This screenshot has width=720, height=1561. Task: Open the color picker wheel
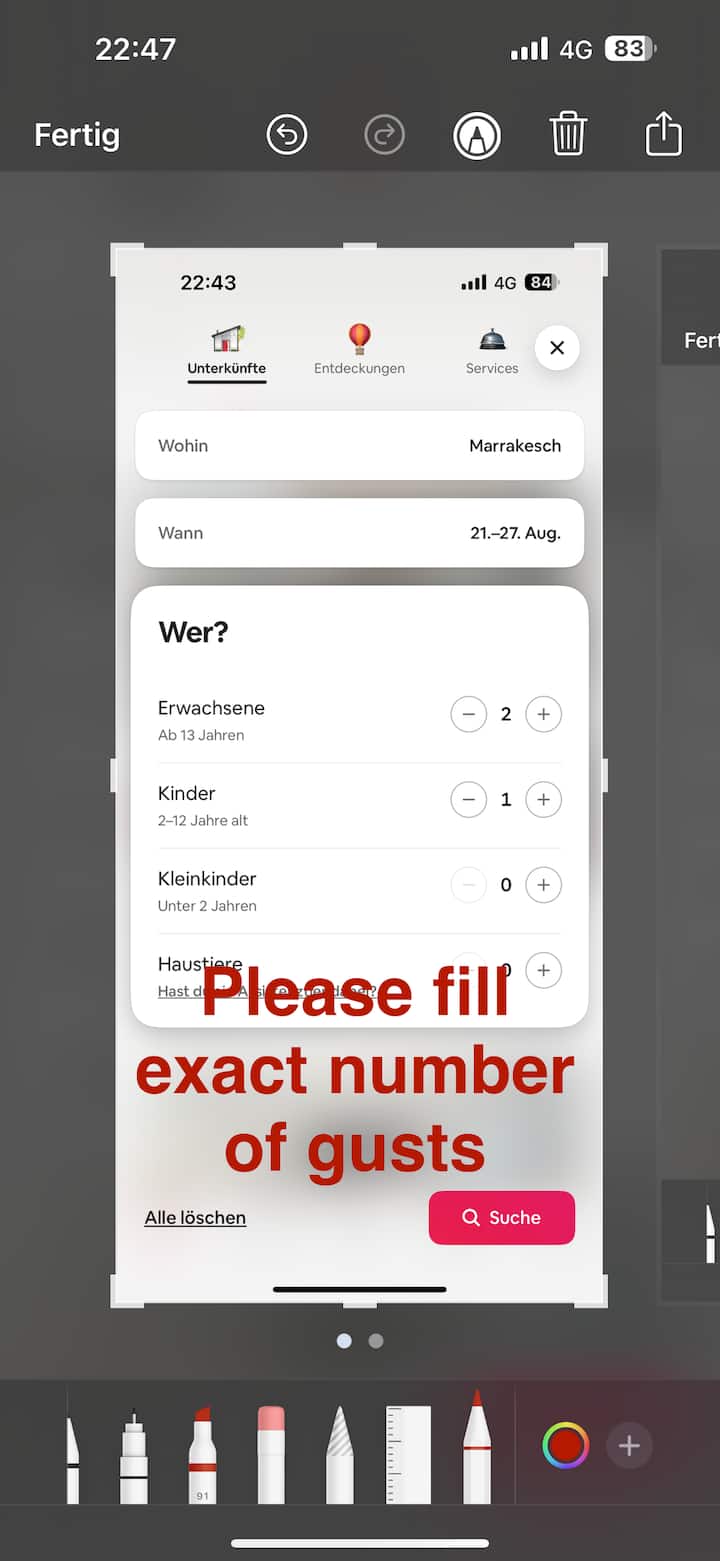click(566, 1446)
